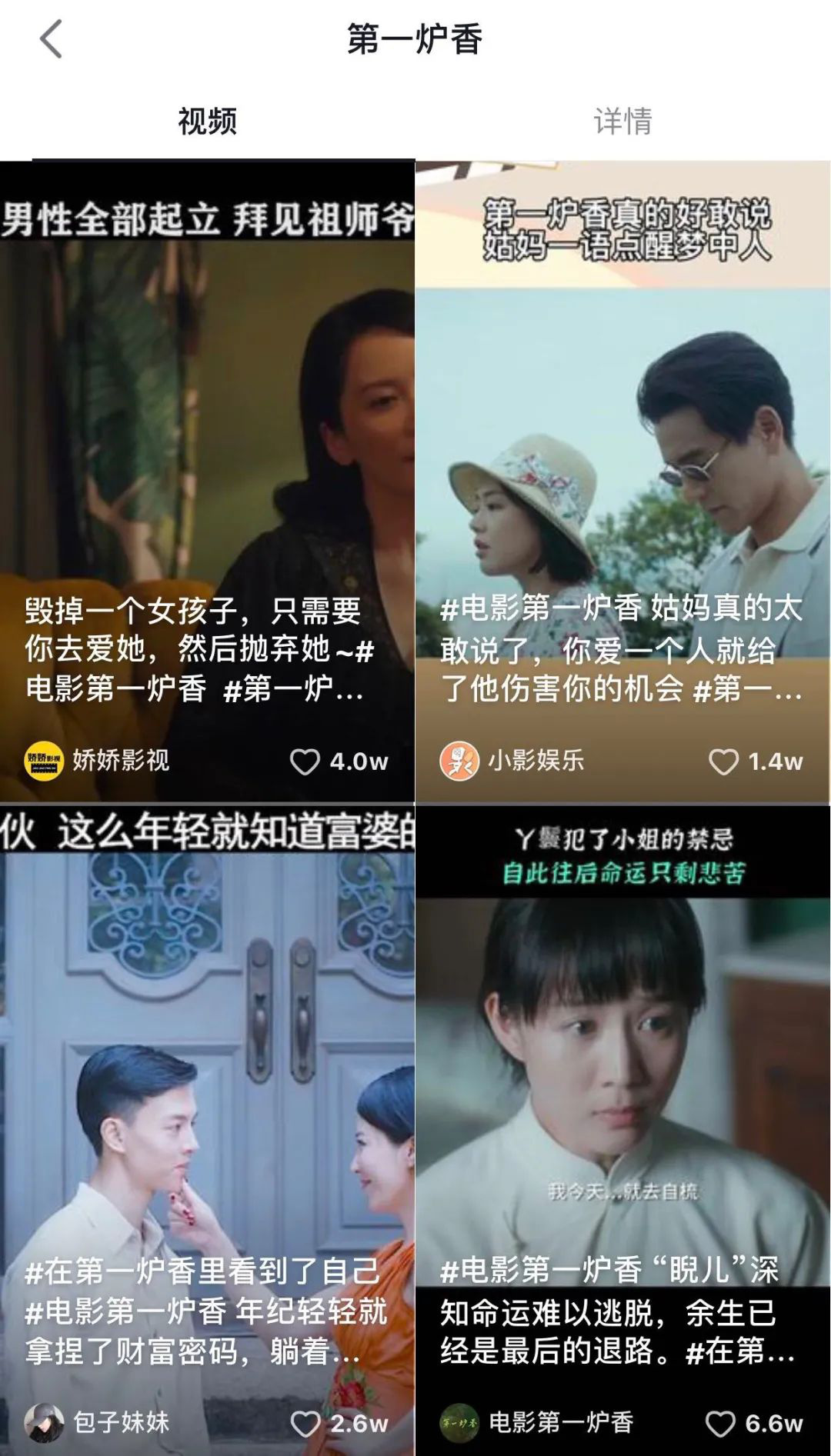Image resolution: width=831 pixels, height=1456 pixels.
Task: Like 电影第一炉香's video with 6.6w likes
Action: click(720, 1424)
